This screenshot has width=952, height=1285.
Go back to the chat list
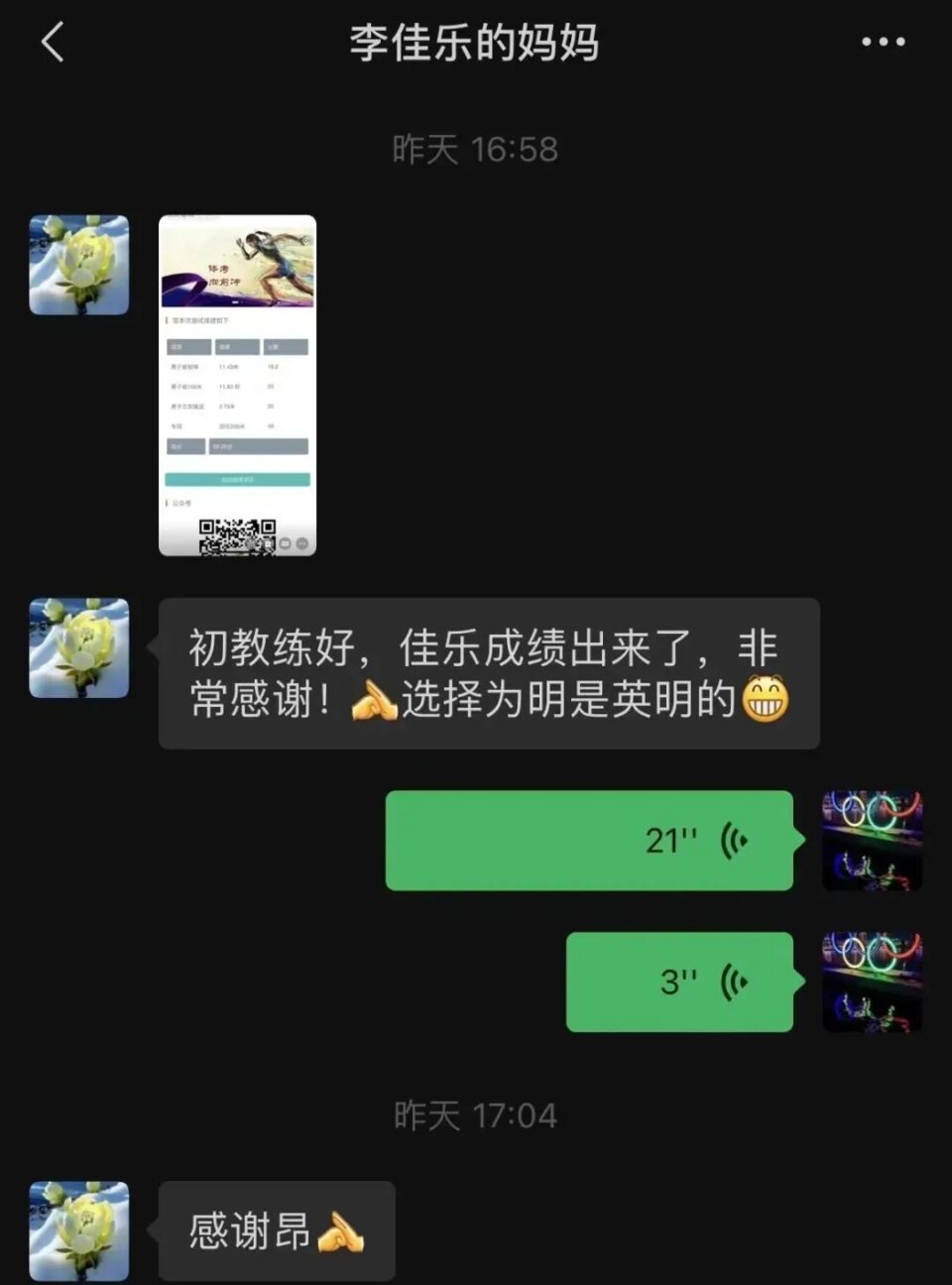tap(53, 43)
